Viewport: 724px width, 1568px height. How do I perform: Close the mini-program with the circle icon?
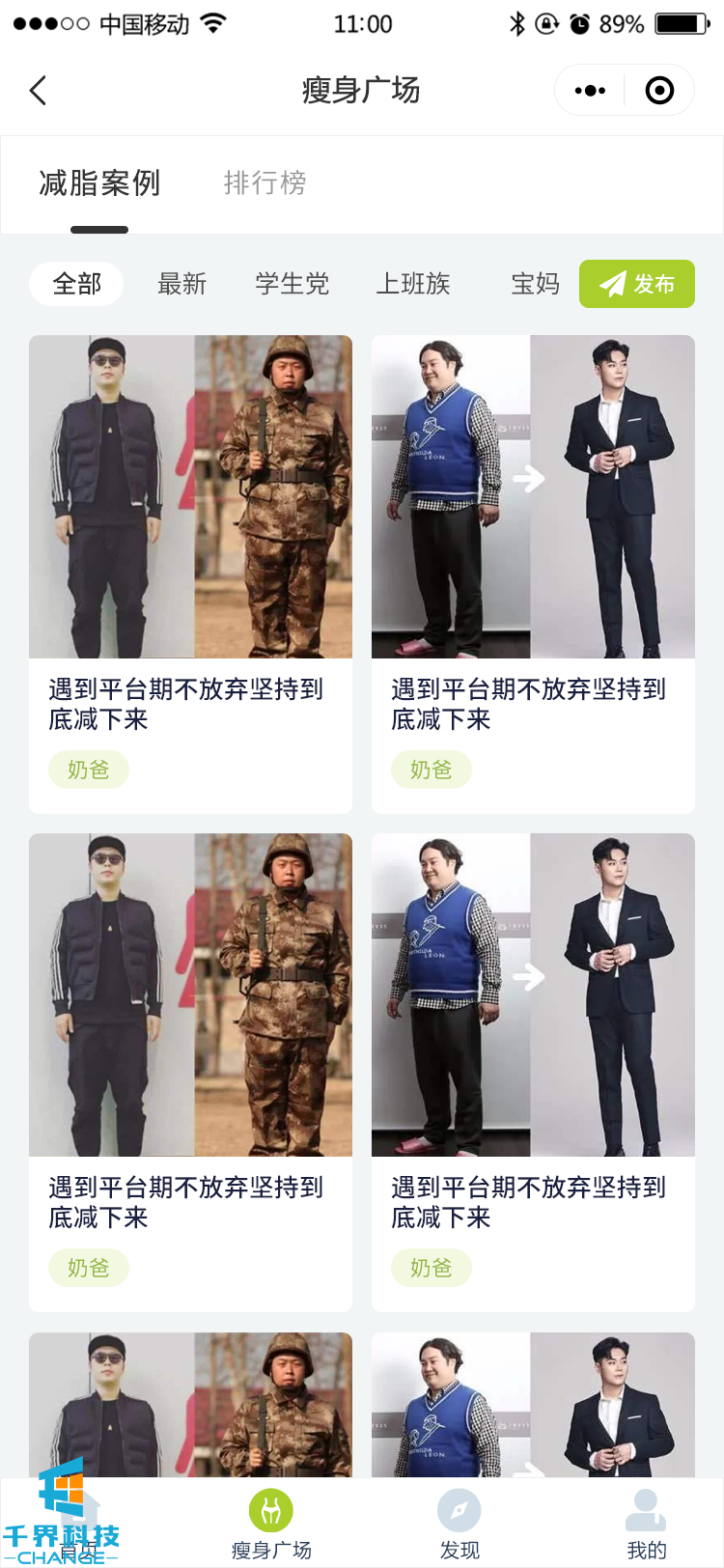tap(659, 91)
